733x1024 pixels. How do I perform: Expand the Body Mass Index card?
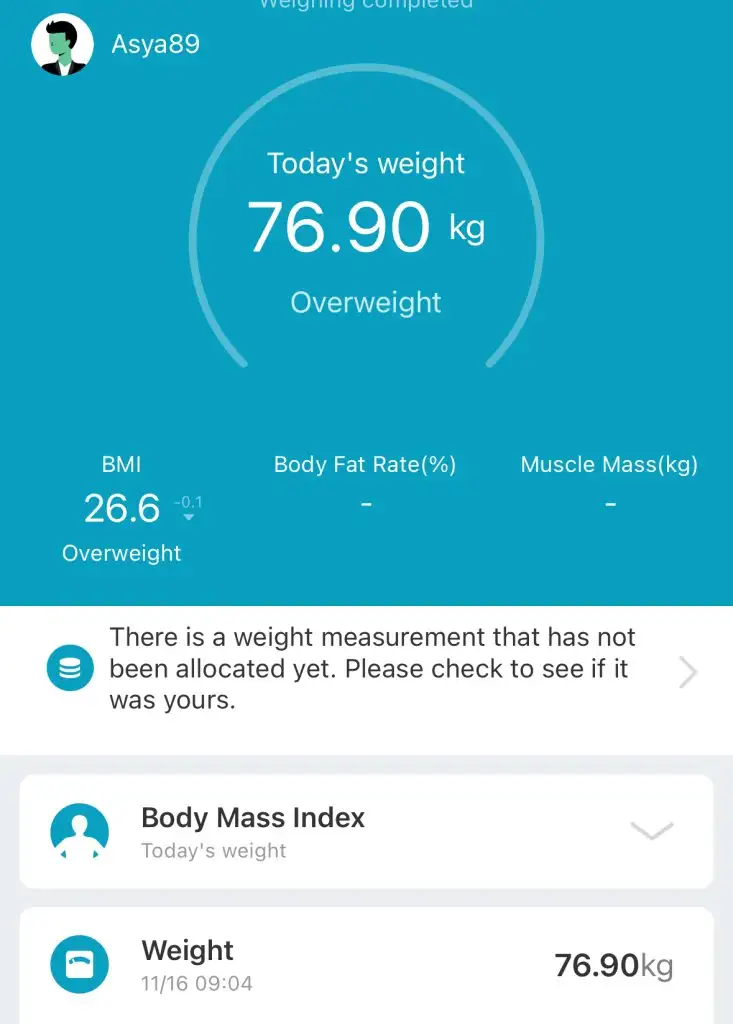coord(651,830)
